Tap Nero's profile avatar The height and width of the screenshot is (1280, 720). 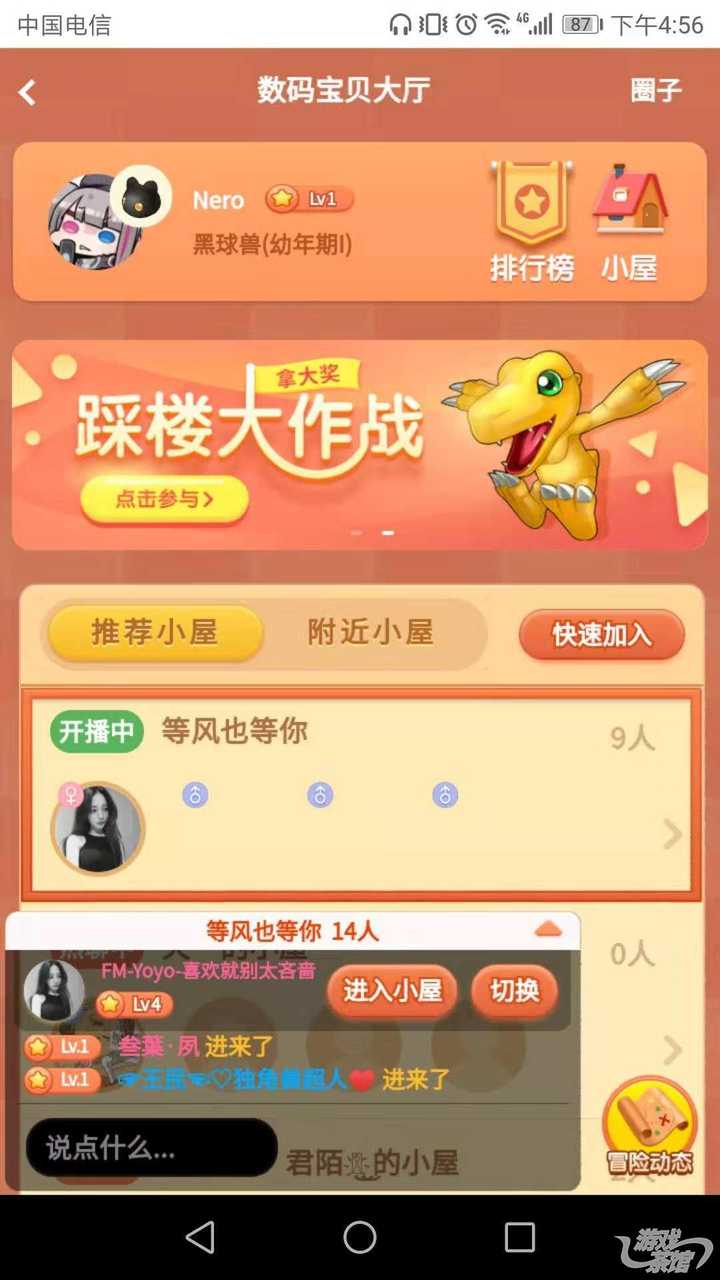coord(94,221)
